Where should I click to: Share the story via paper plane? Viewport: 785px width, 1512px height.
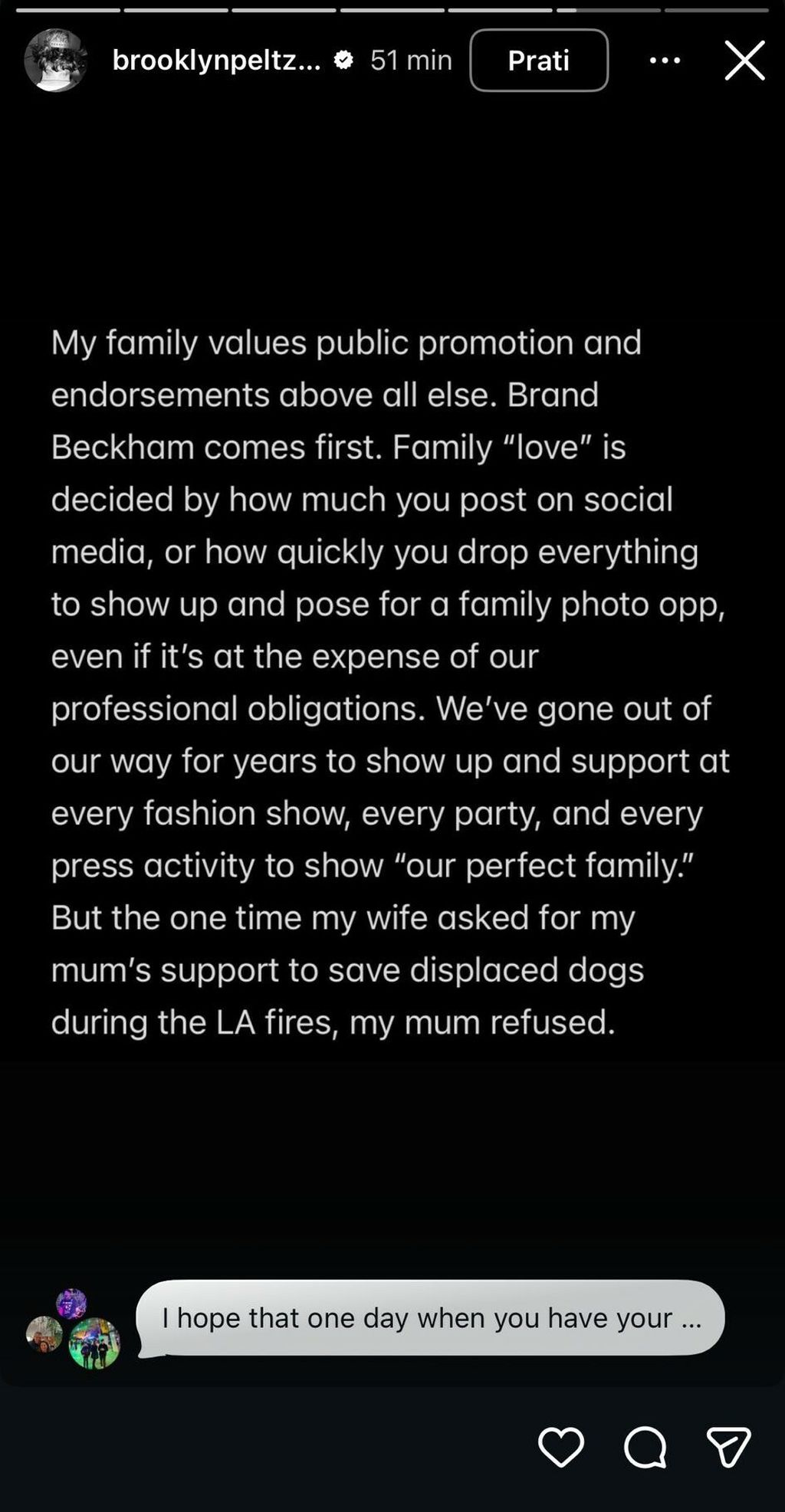tap(728, 1447)
